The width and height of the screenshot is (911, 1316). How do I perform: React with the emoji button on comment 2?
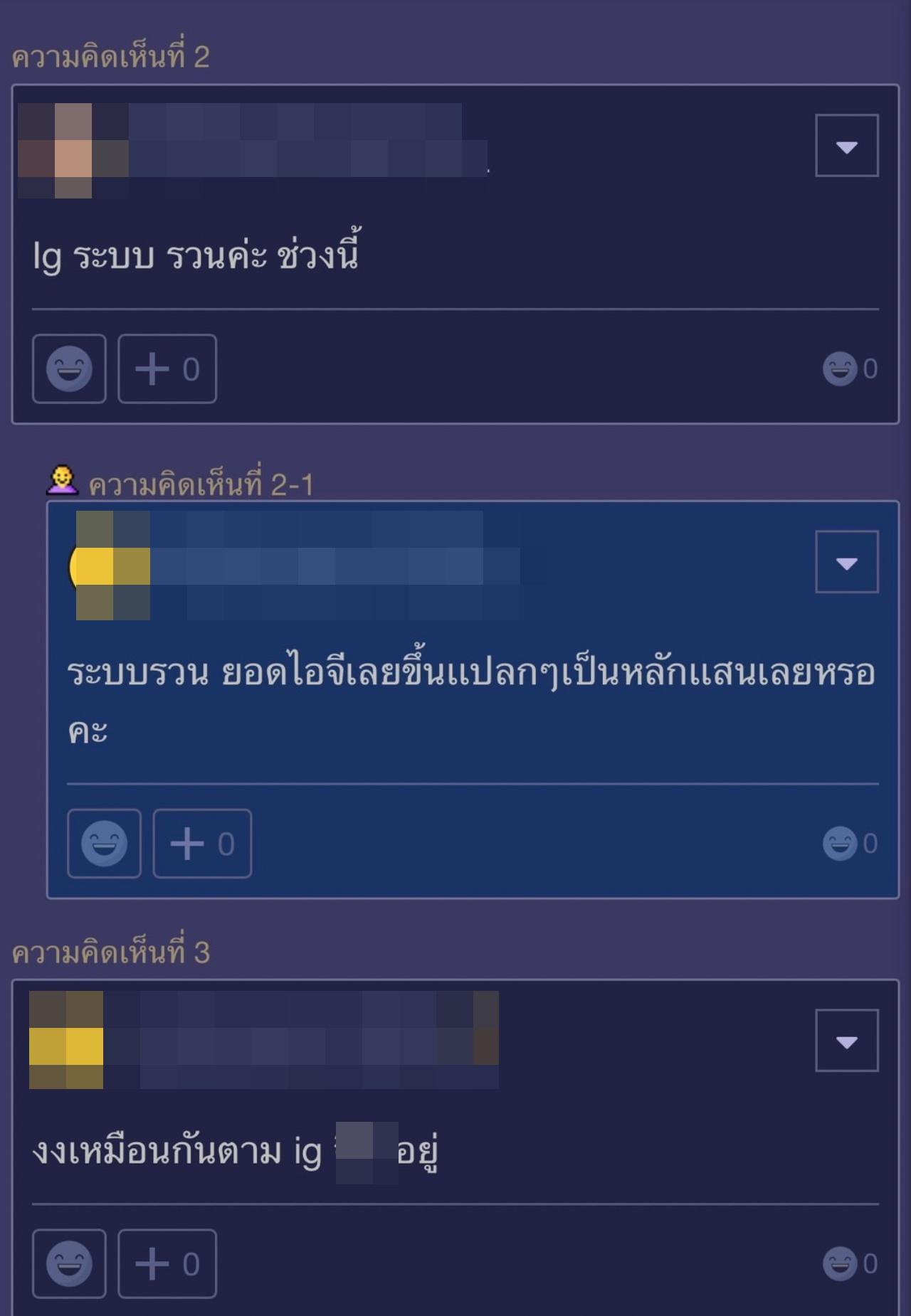pyautogui.click(x=69, y=368)
